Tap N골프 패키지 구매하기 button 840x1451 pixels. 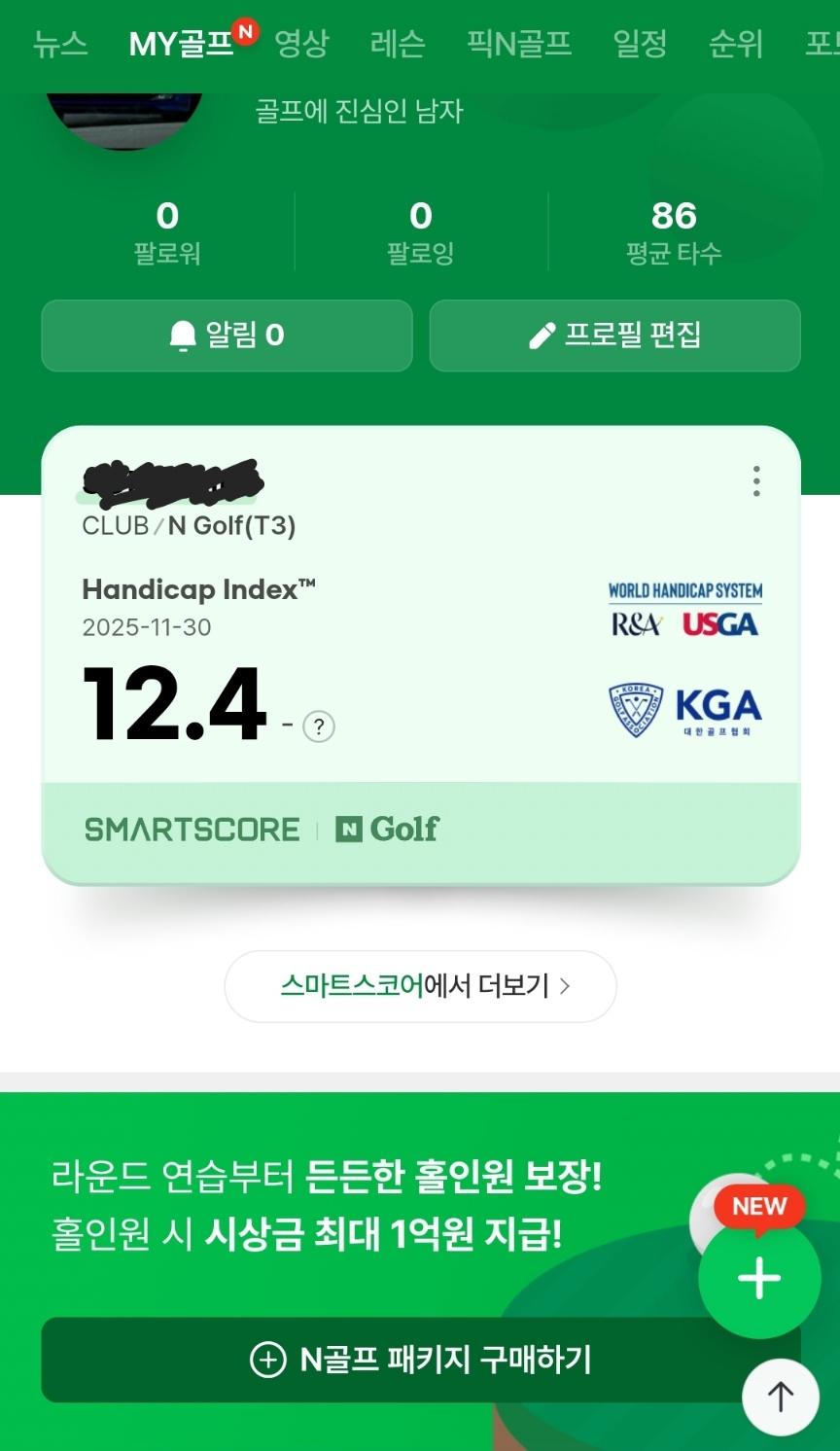click(420, 1360)
